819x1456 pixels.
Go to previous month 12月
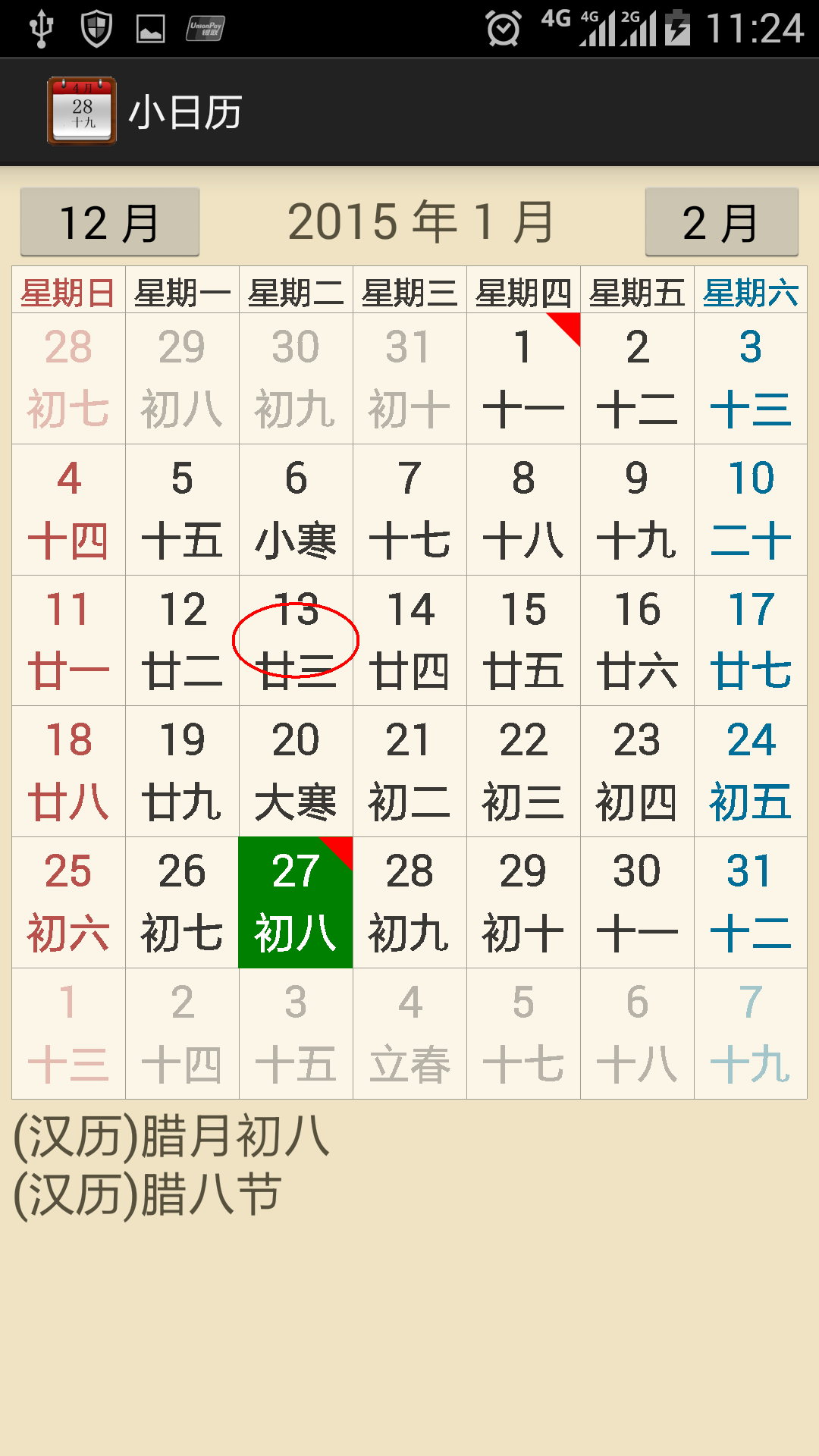[110, 222]
